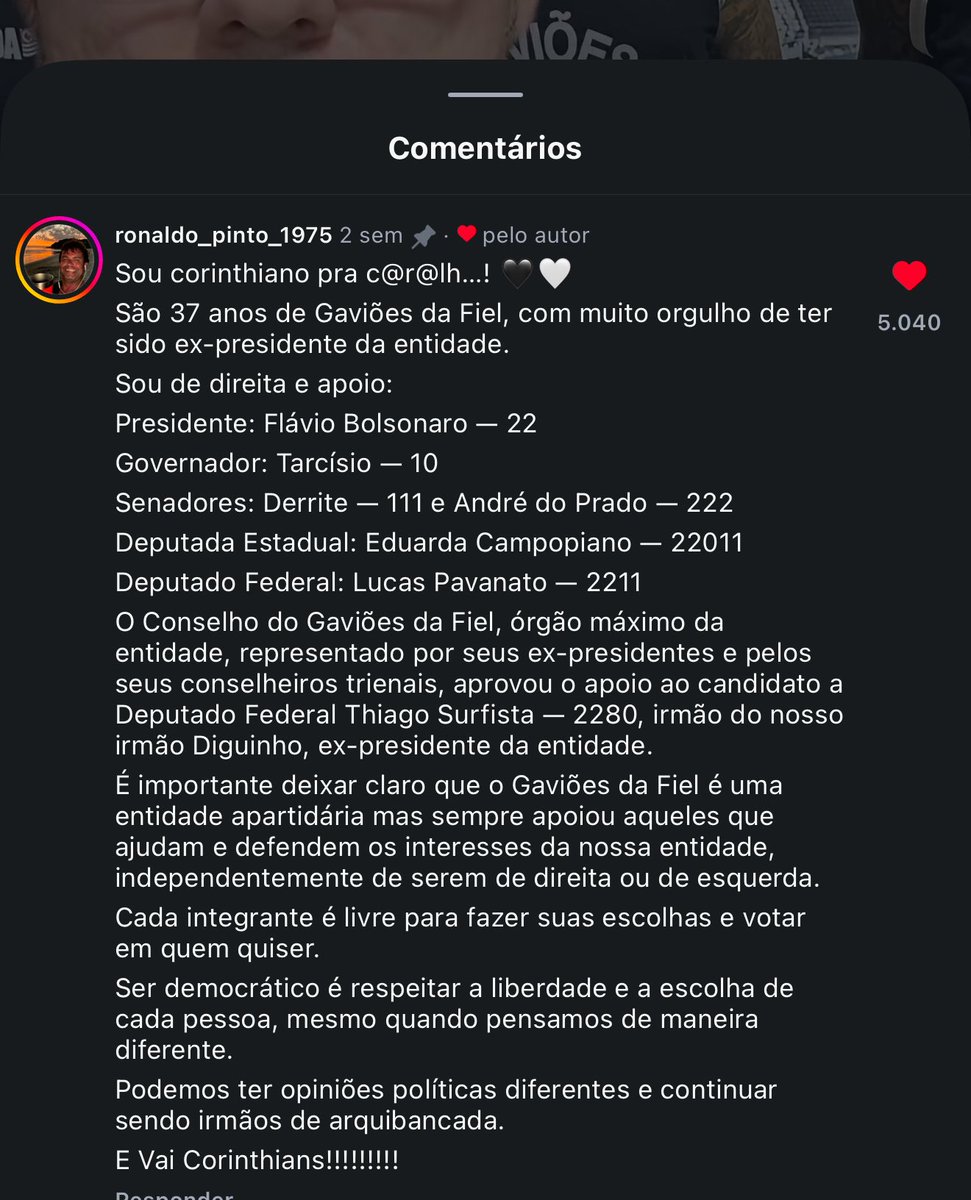
Task: Open the ronaldo_pinto_1975 username link
Action: [x=223, y=235]
